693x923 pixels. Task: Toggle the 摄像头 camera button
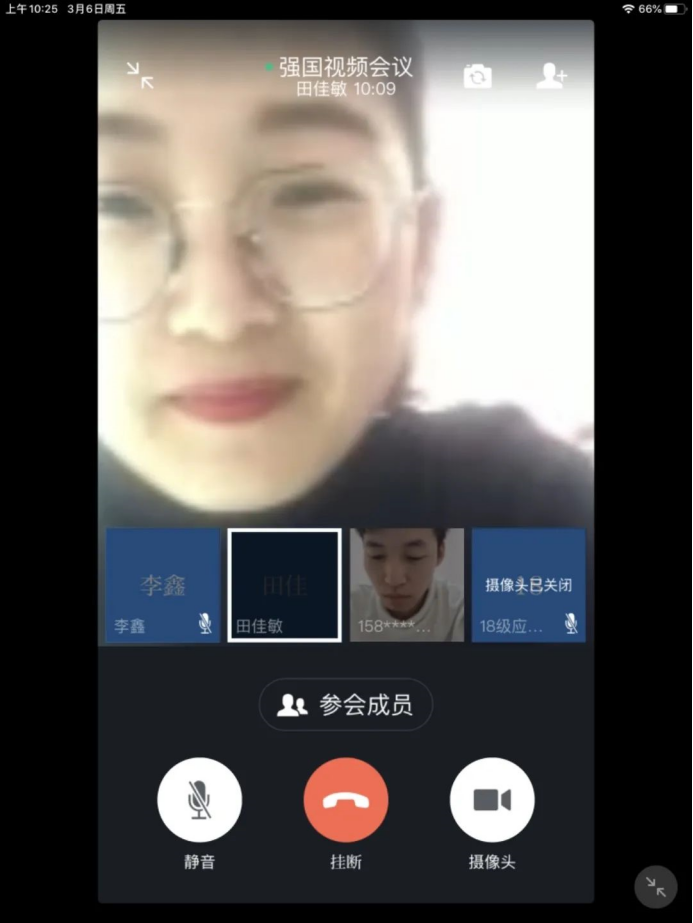(x=492, y=800)
